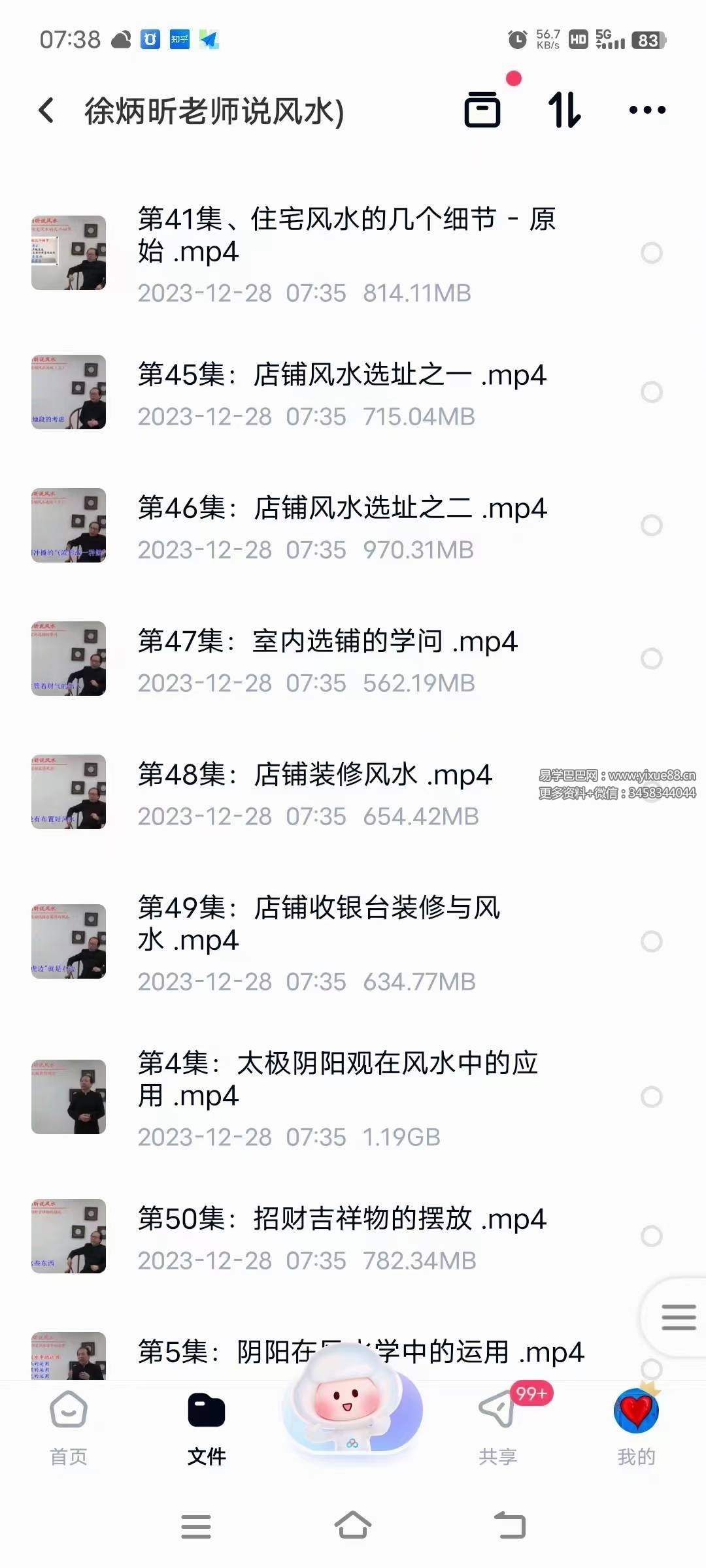
Task: Go back from the 徐炳昕老师说风水 folder
Action: [x=46, y=110]
